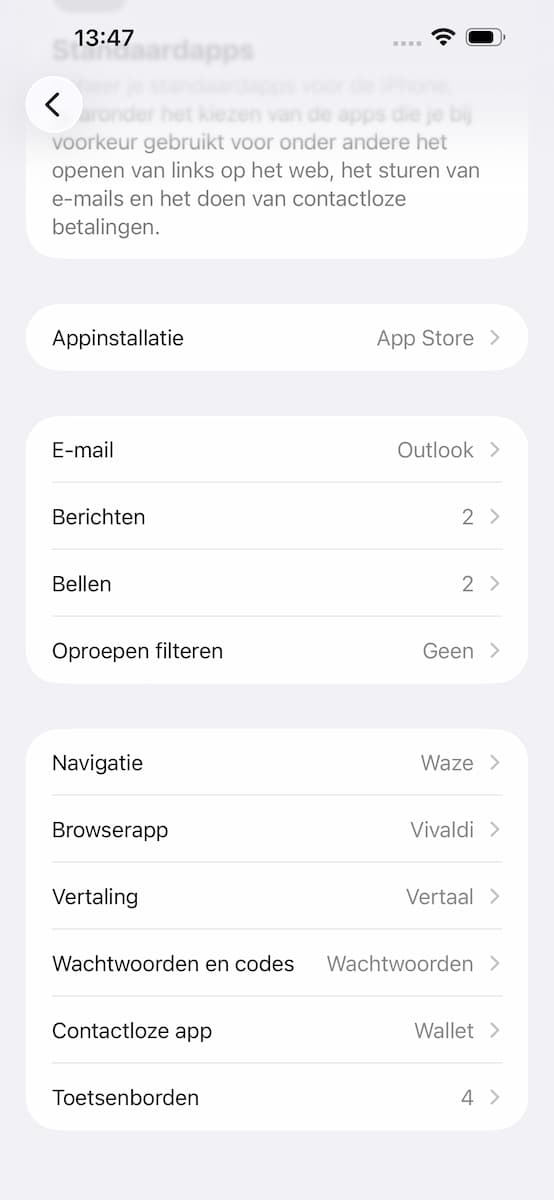
Task: Open Wachtwoorden en codes
Action: point(277,964)
